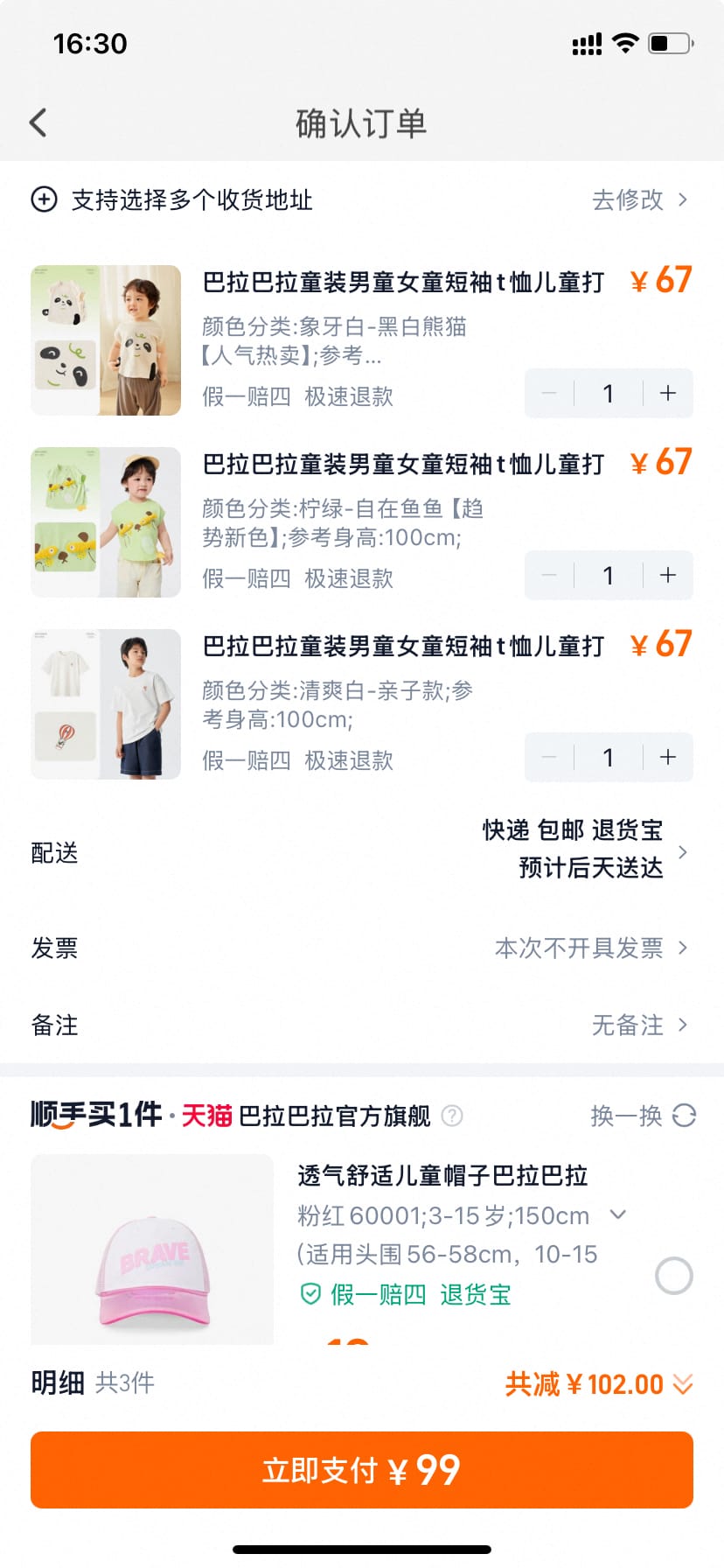Viewport: 724px width, 1568px height.
Task: Expand the pink hat size and color options
Action: pyautogui.click(x=618, y=1215)
